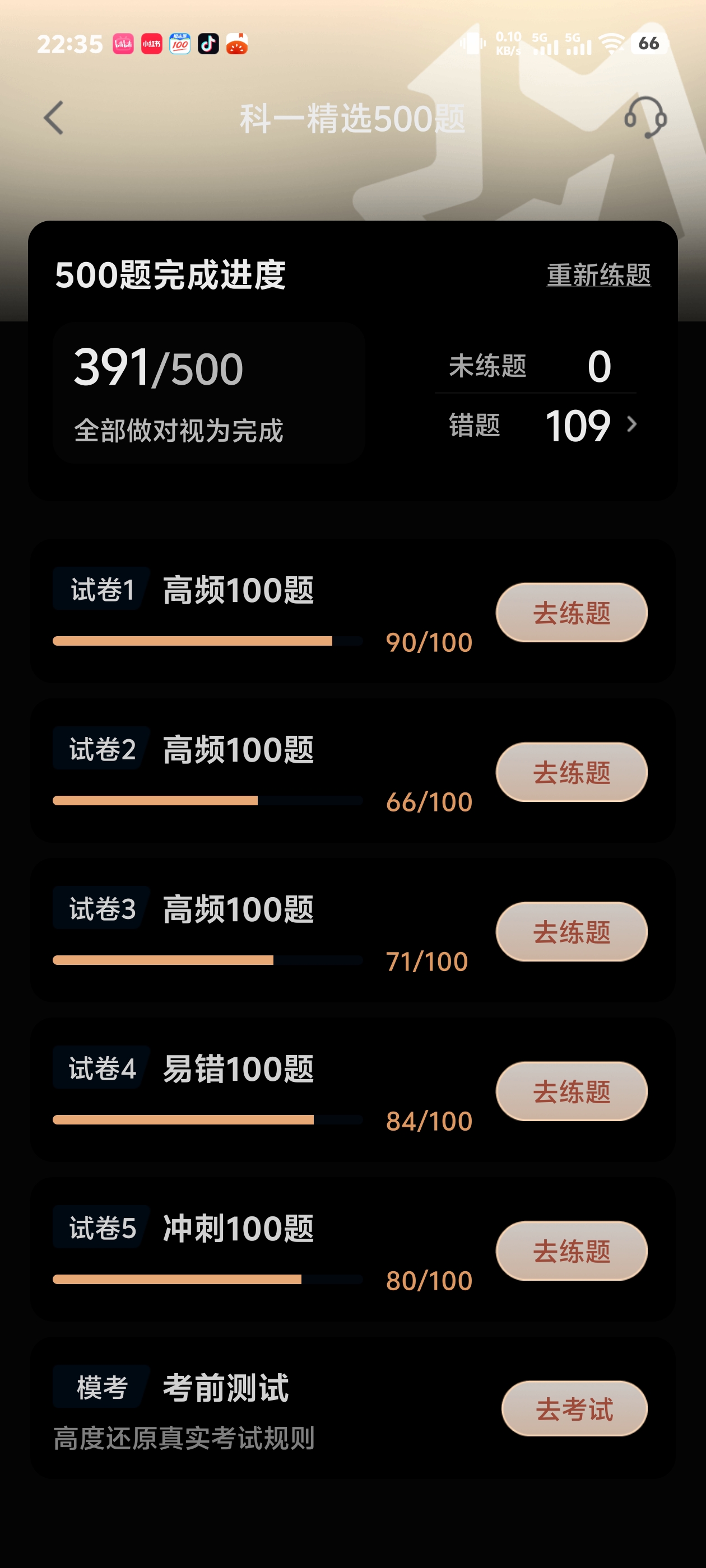Begin 试卷5 冲刺100题 practice
Image resolution: width=706 pixels, height=1568 pixels.
click(x=571, y=1251)
